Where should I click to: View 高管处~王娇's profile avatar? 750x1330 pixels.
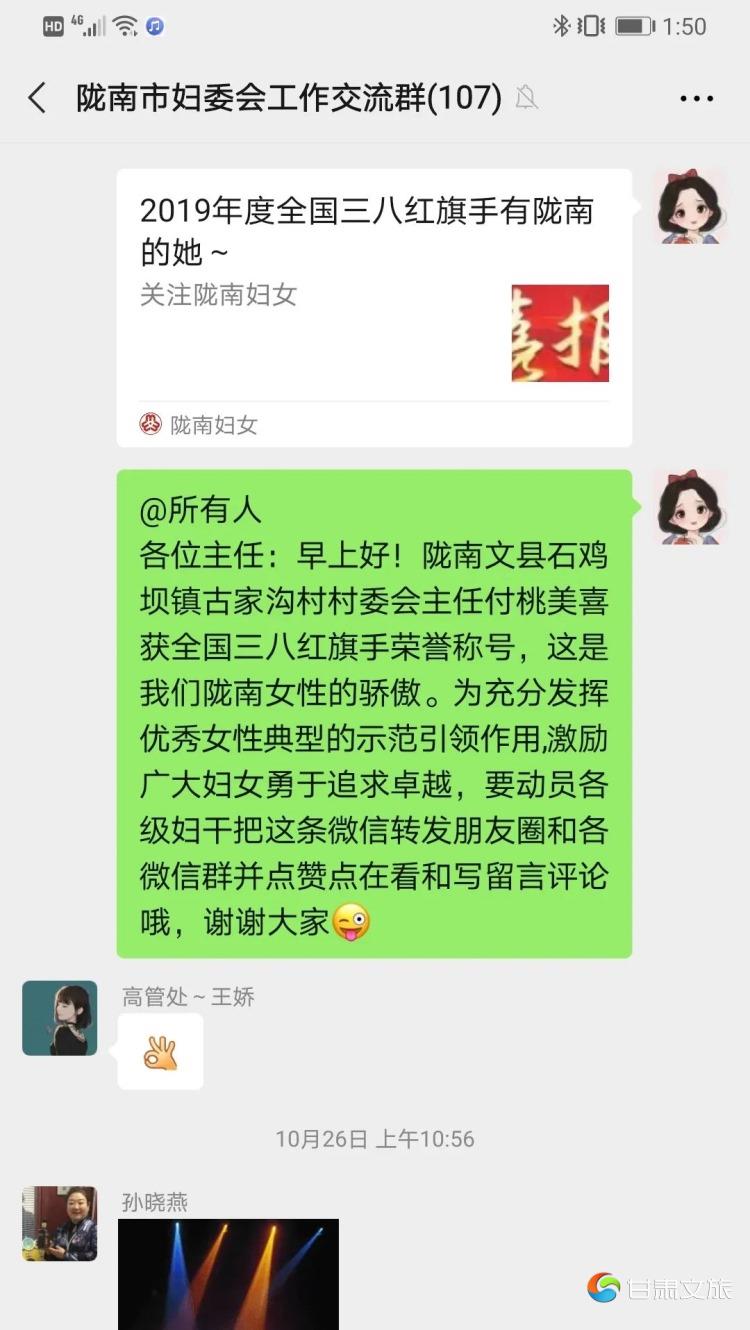pyautogui.click(x=60, y=1018)
